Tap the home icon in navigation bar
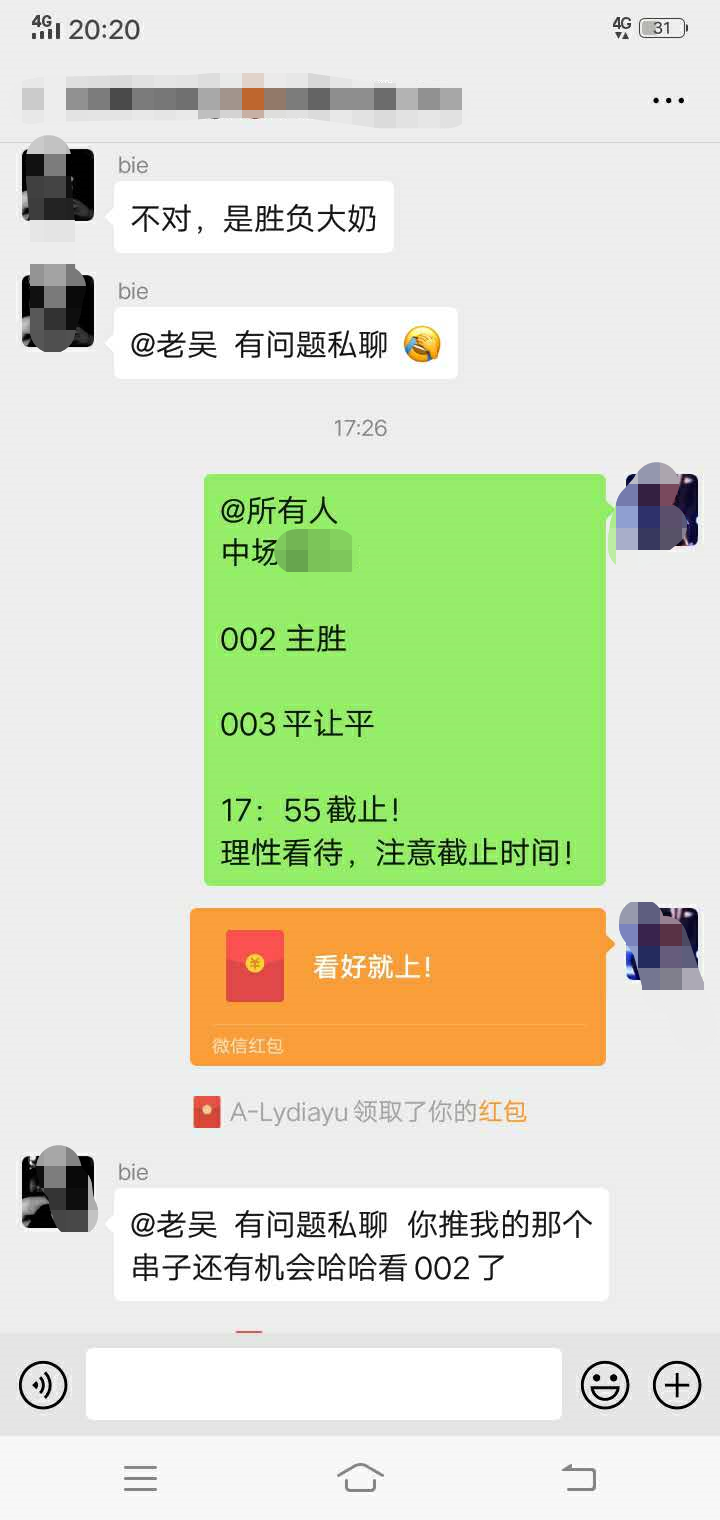 pyautogui.click(x=360, y=1477)
